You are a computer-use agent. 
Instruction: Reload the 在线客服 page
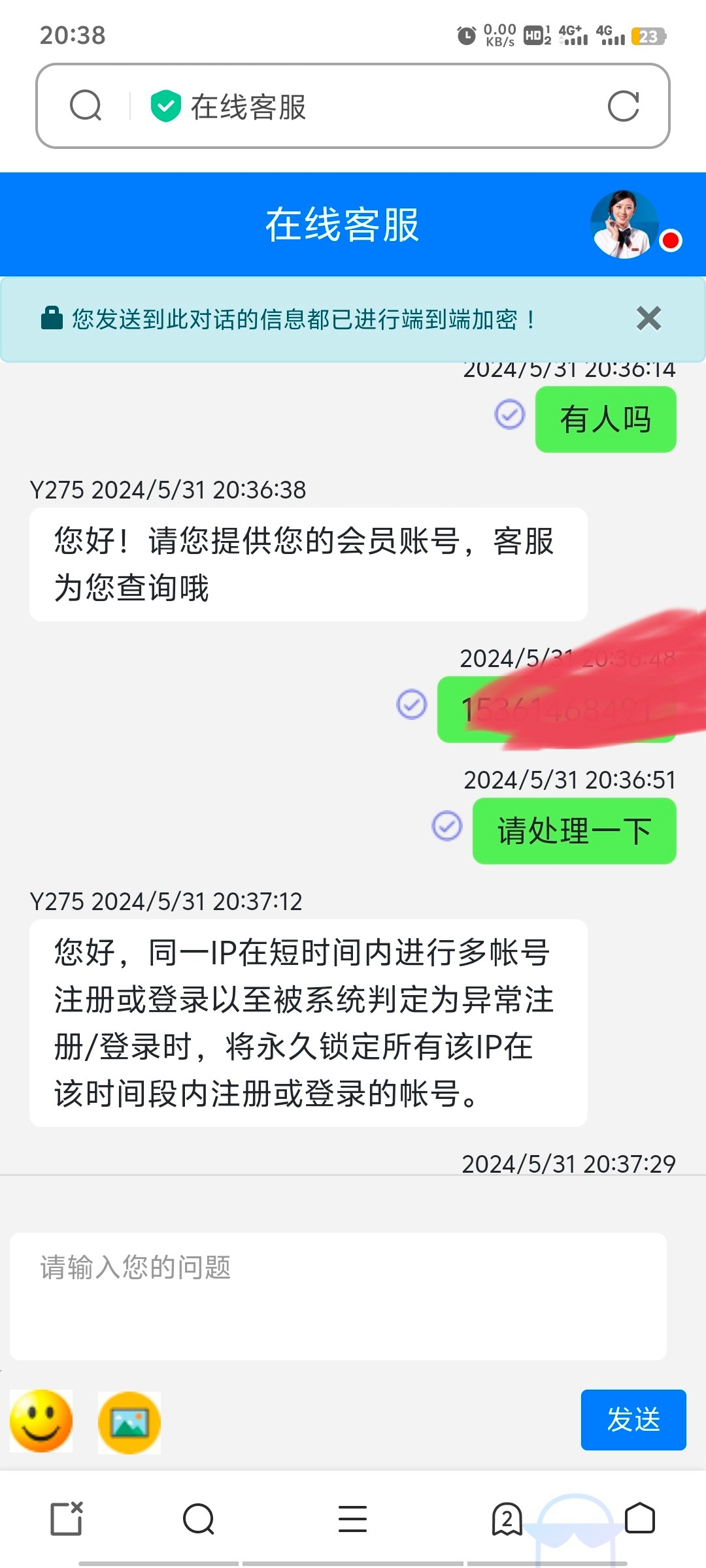(623, 106)
